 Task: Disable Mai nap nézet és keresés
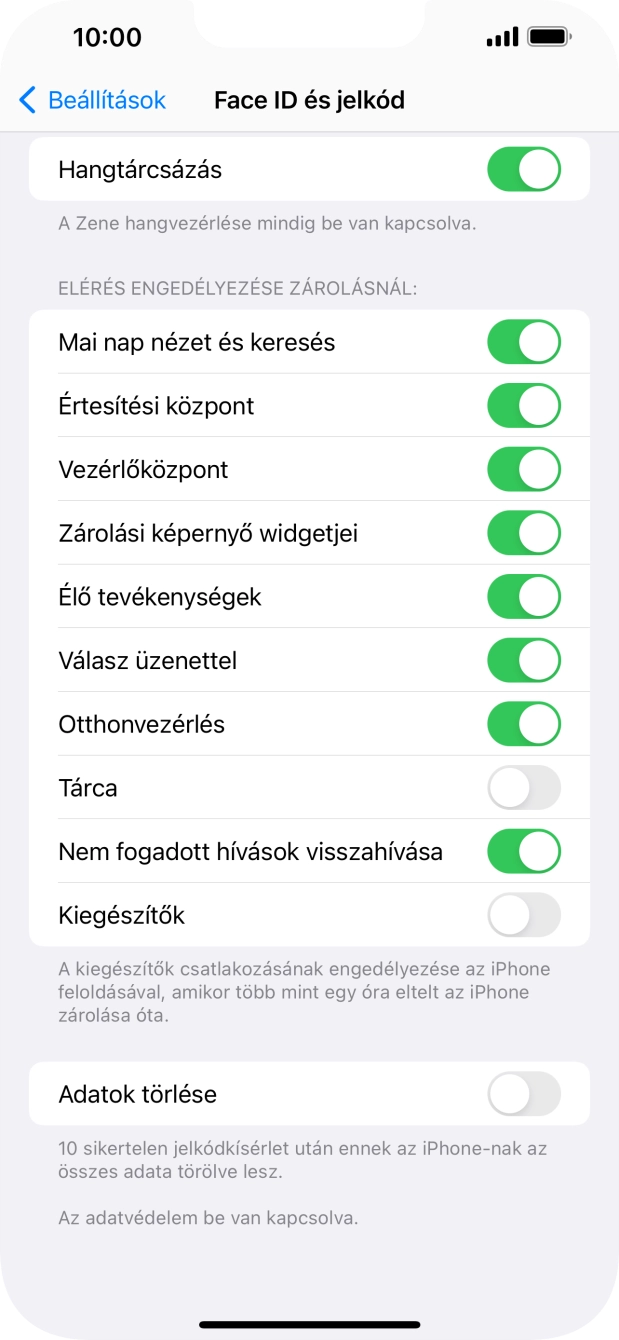(x=523, y=342)
